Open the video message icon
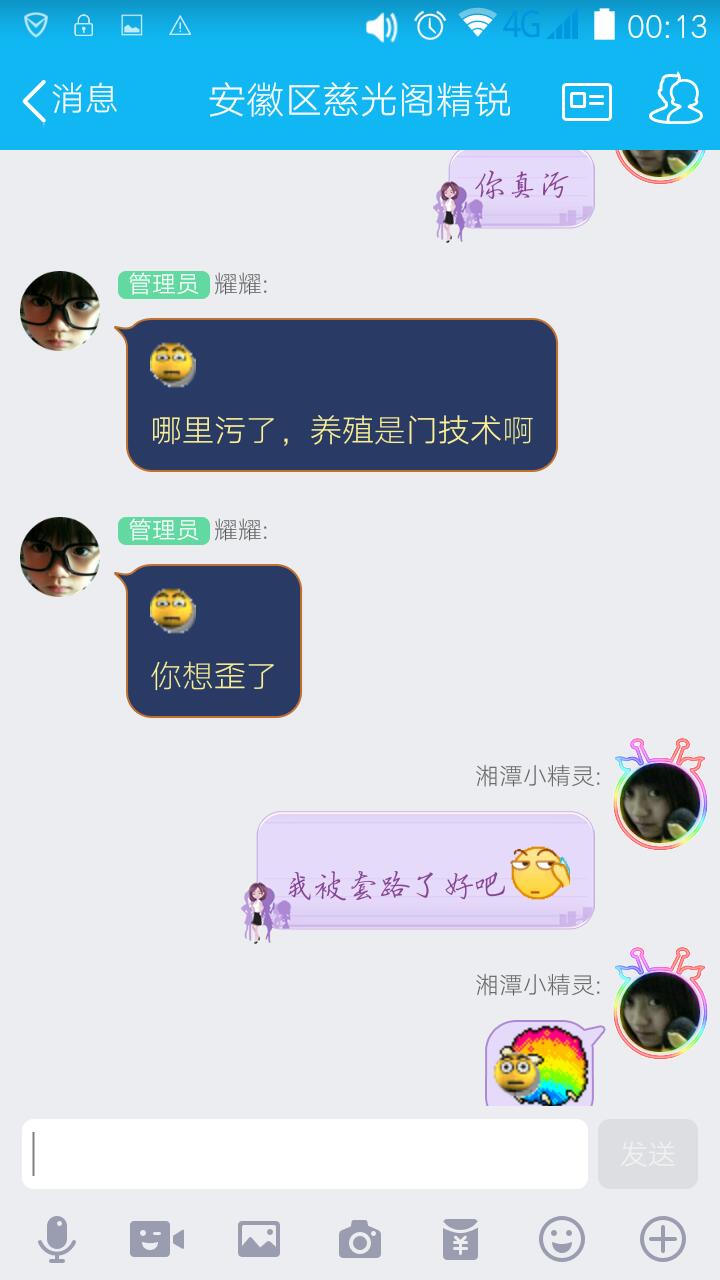720x1280 pixels. [x=157, y=1240]
